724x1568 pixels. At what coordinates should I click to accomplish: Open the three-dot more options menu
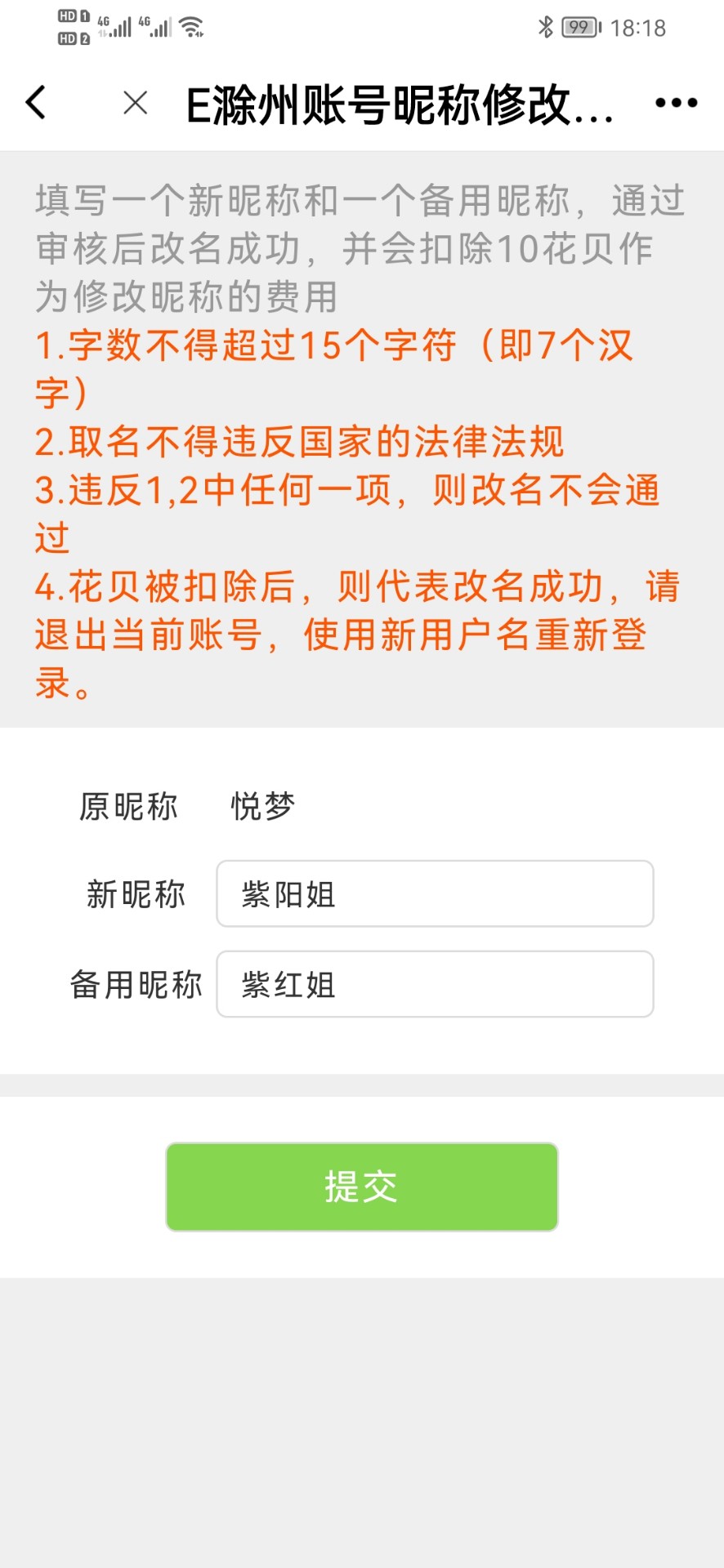tap(677, 103)
